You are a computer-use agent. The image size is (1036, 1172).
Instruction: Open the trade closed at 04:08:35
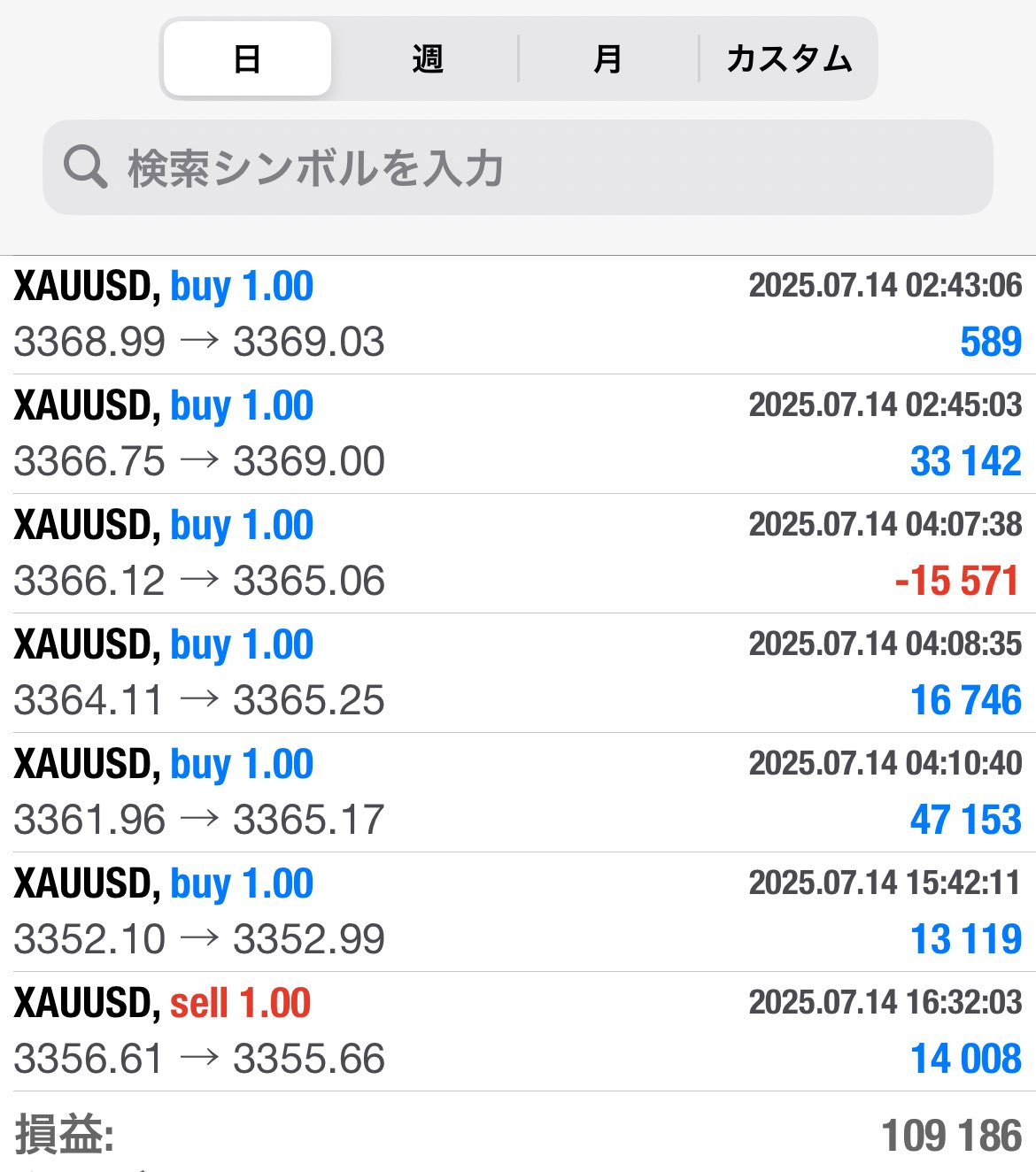click(518, 673)
